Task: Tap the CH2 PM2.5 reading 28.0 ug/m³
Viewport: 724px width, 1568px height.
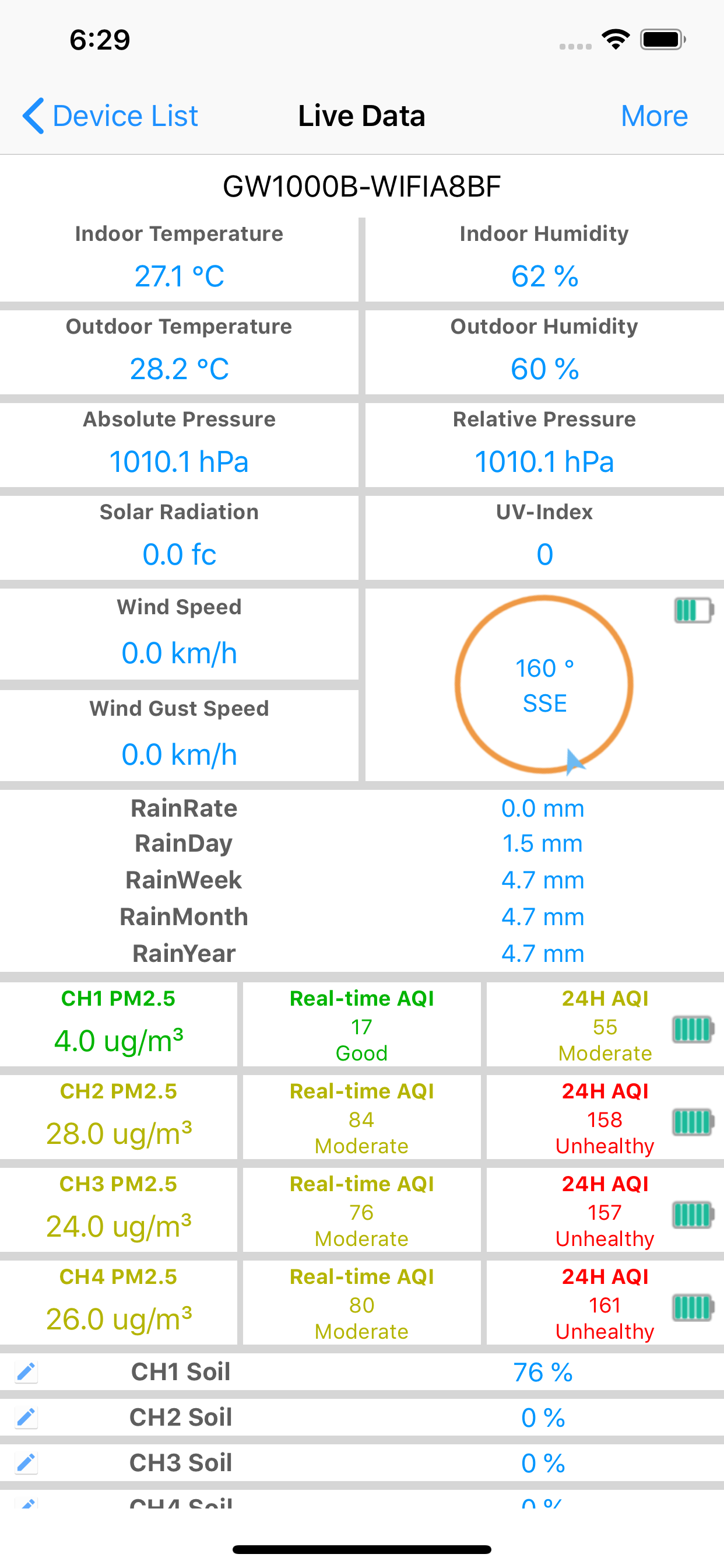Action: tap(120, 1133)
